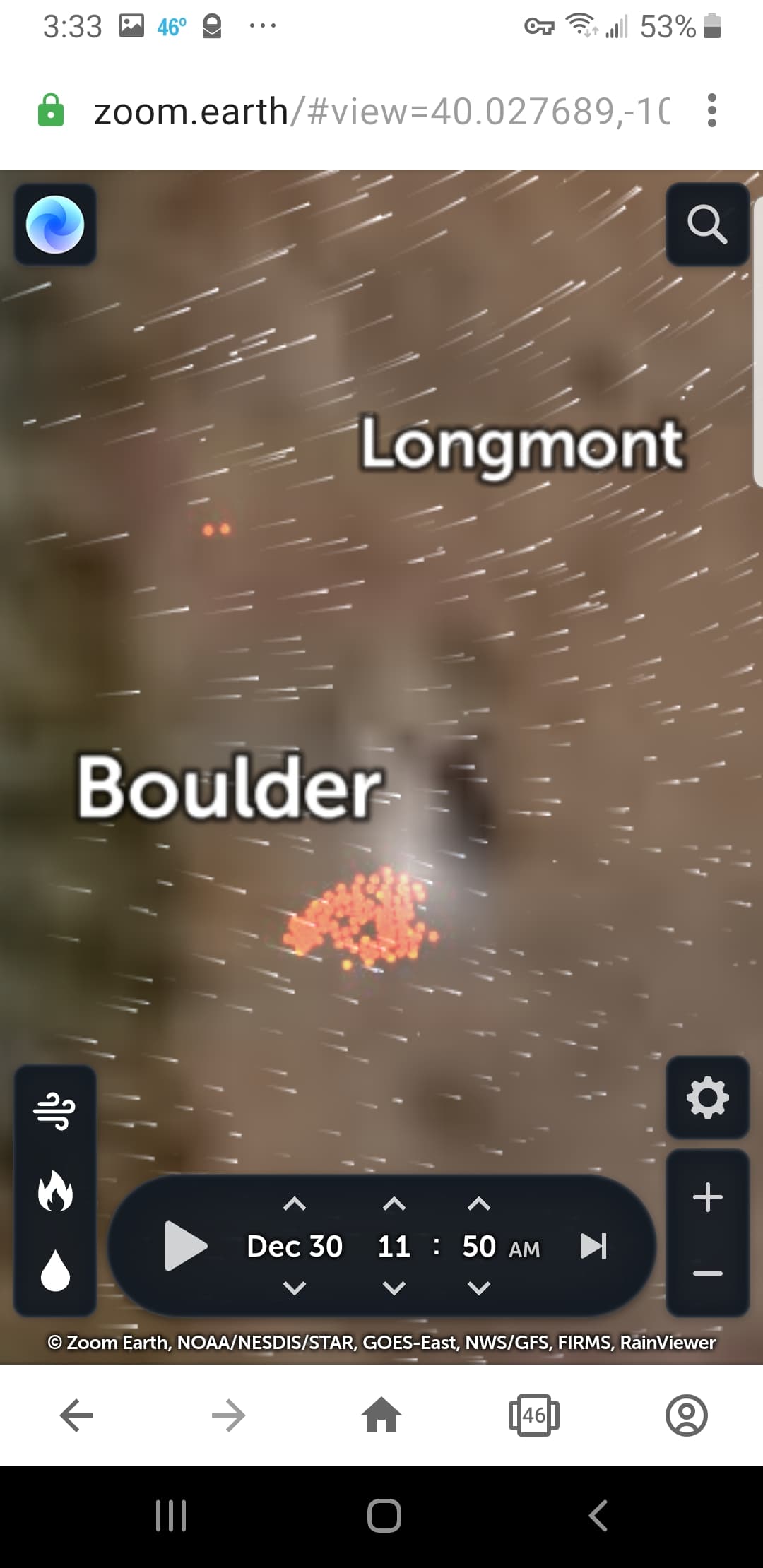Screen dimensions: 763x1568
Task: Go to the browser home page
Action: coord(381,1415)
